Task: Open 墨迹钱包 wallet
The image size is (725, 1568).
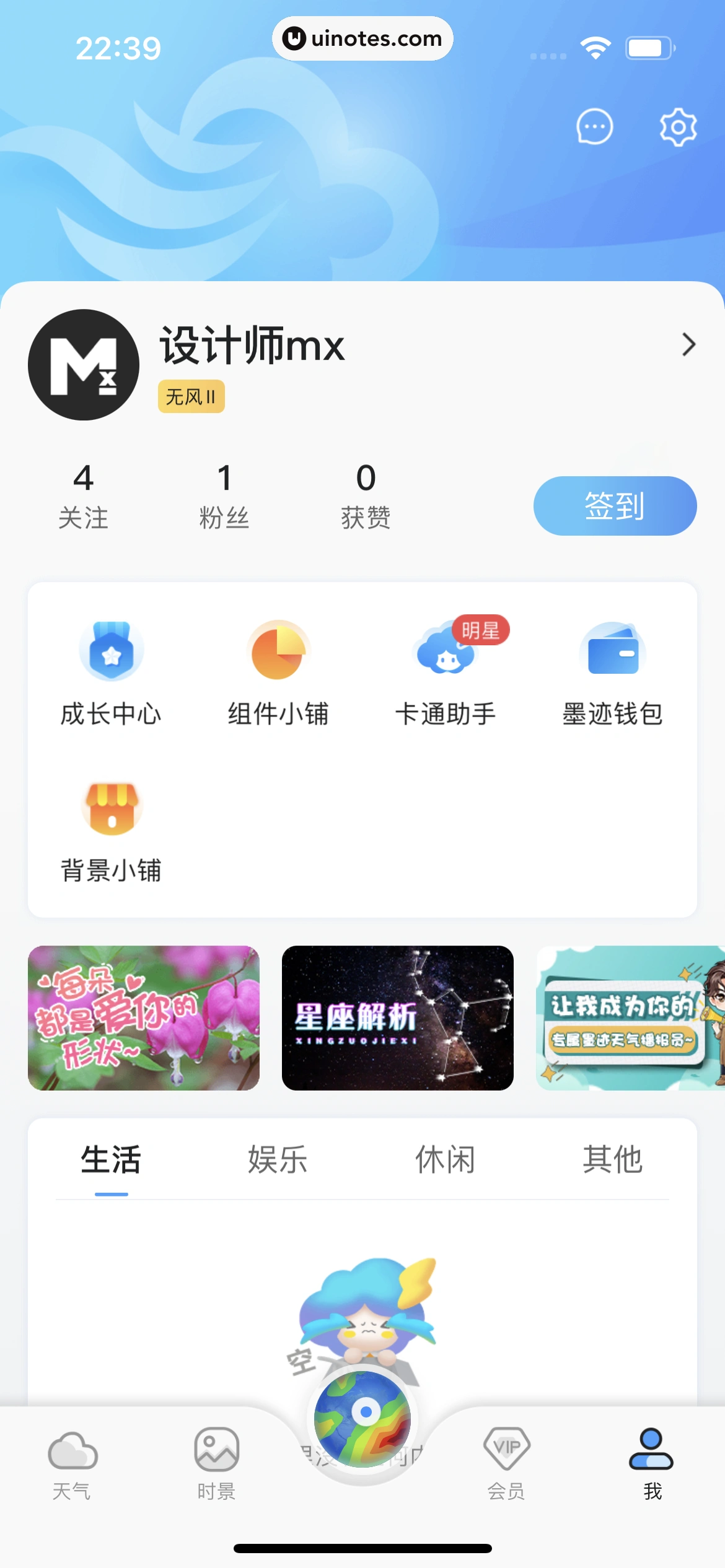Action: click(x=612, y=673)
